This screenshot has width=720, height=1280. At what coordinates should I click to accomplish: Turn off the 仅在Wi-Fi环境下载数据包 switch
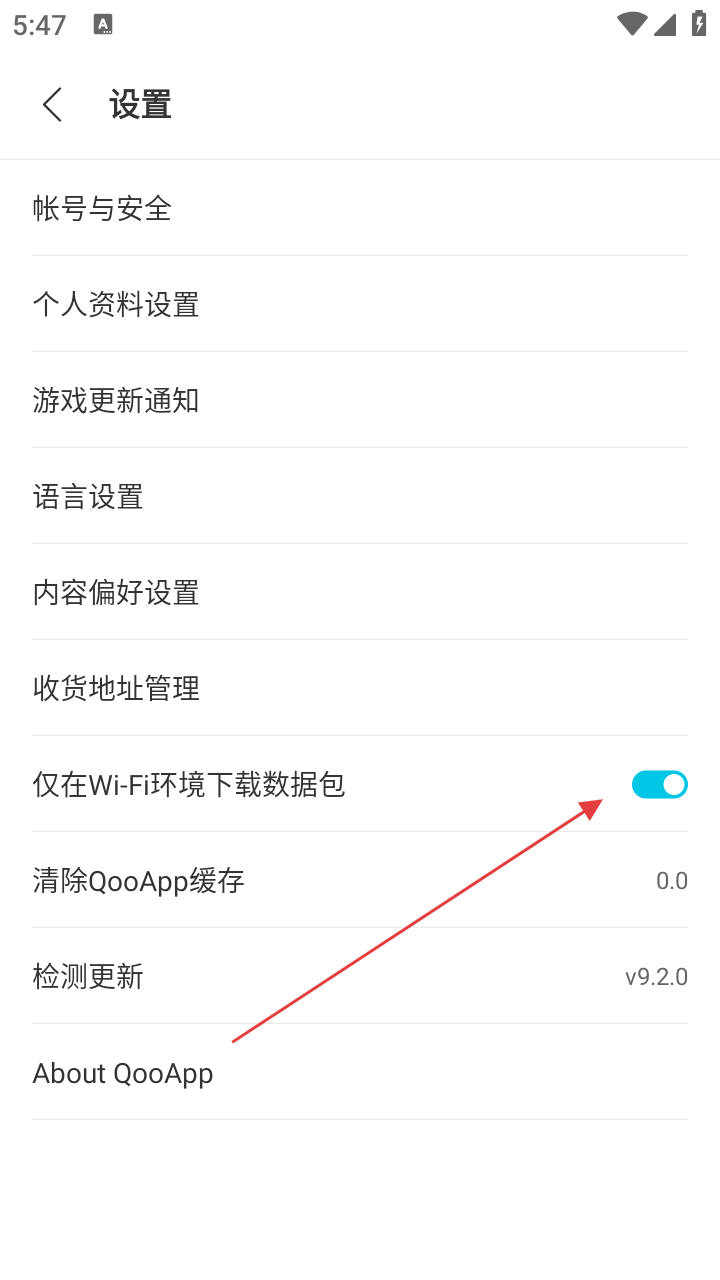[x=659, y=784]
